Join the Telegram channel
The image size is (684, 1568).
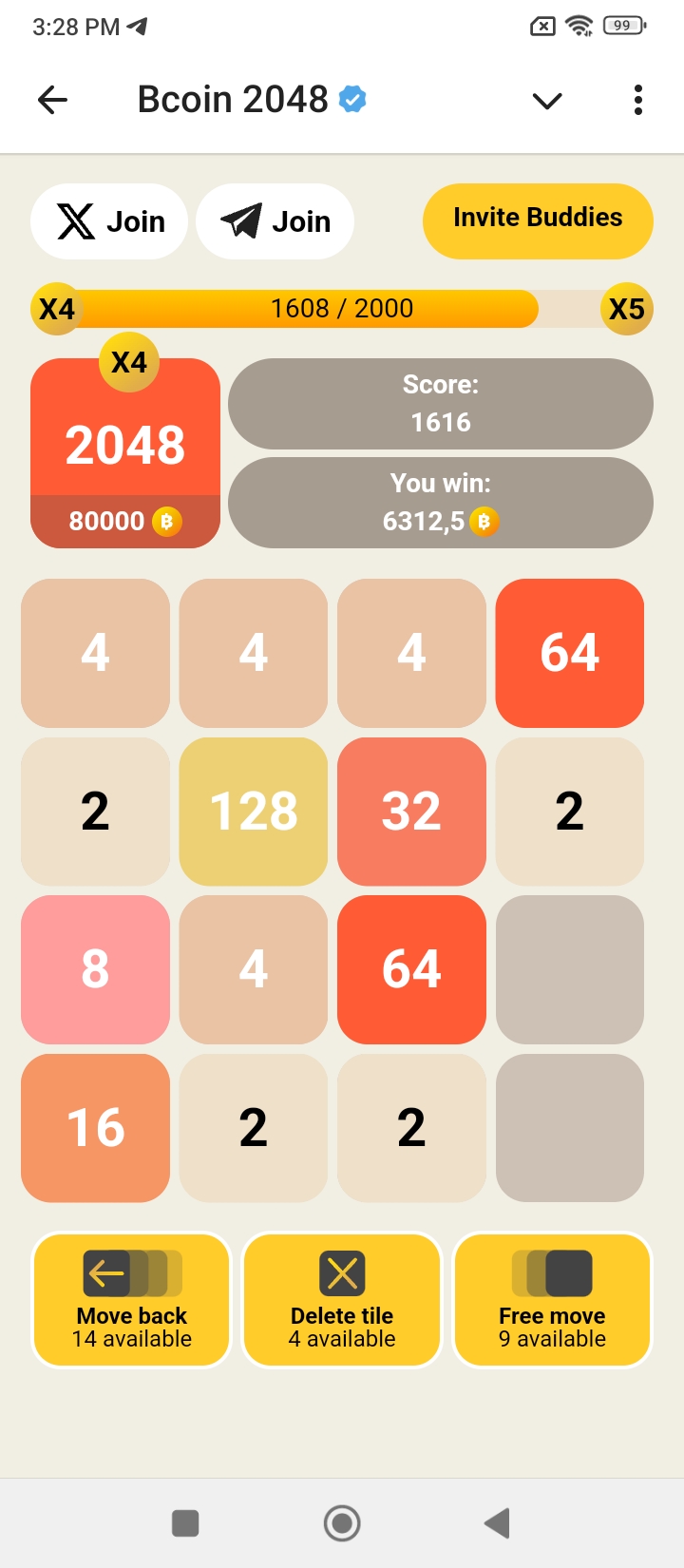tap(275, 221)
